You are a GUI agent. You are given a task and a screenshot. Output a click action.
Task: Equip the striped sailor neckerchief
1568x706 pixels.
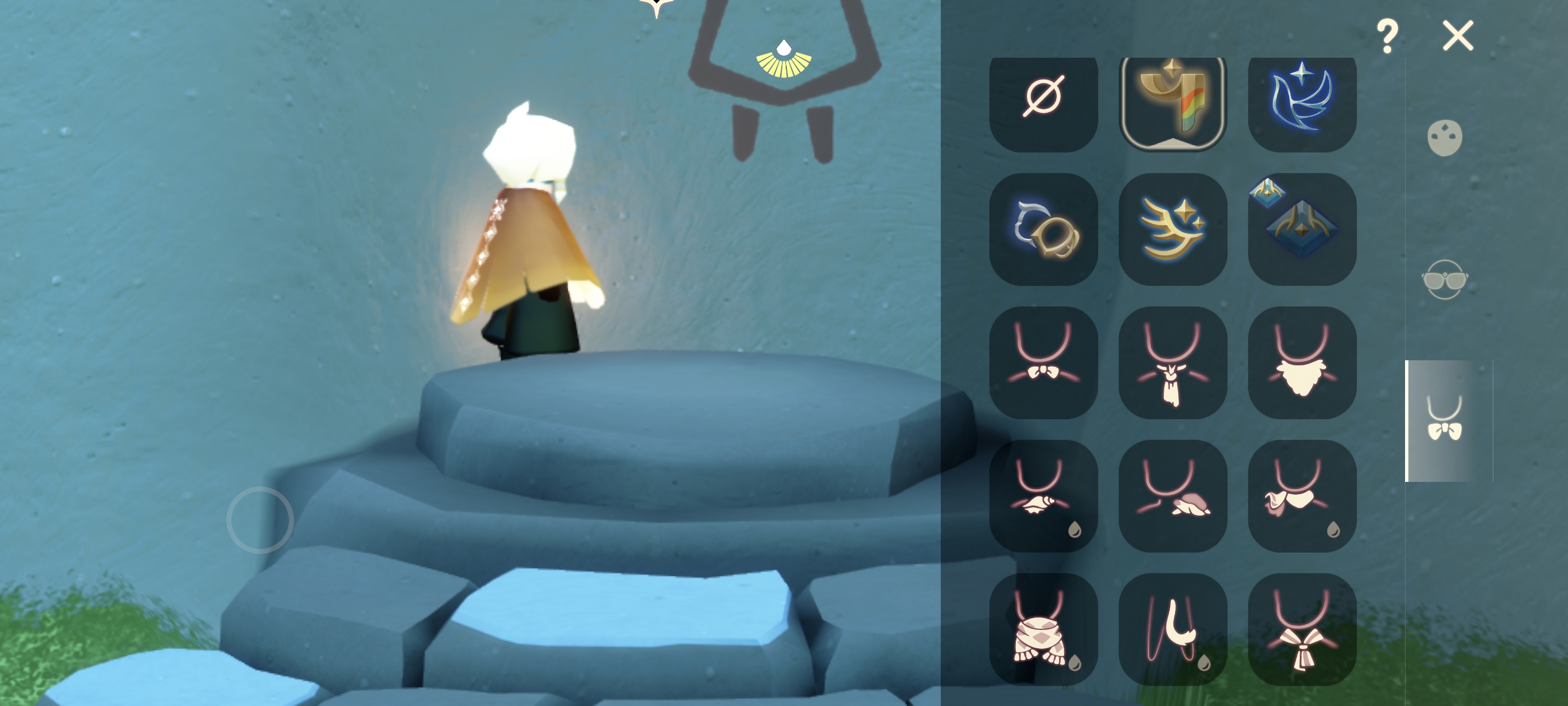tap(1301, 629)
